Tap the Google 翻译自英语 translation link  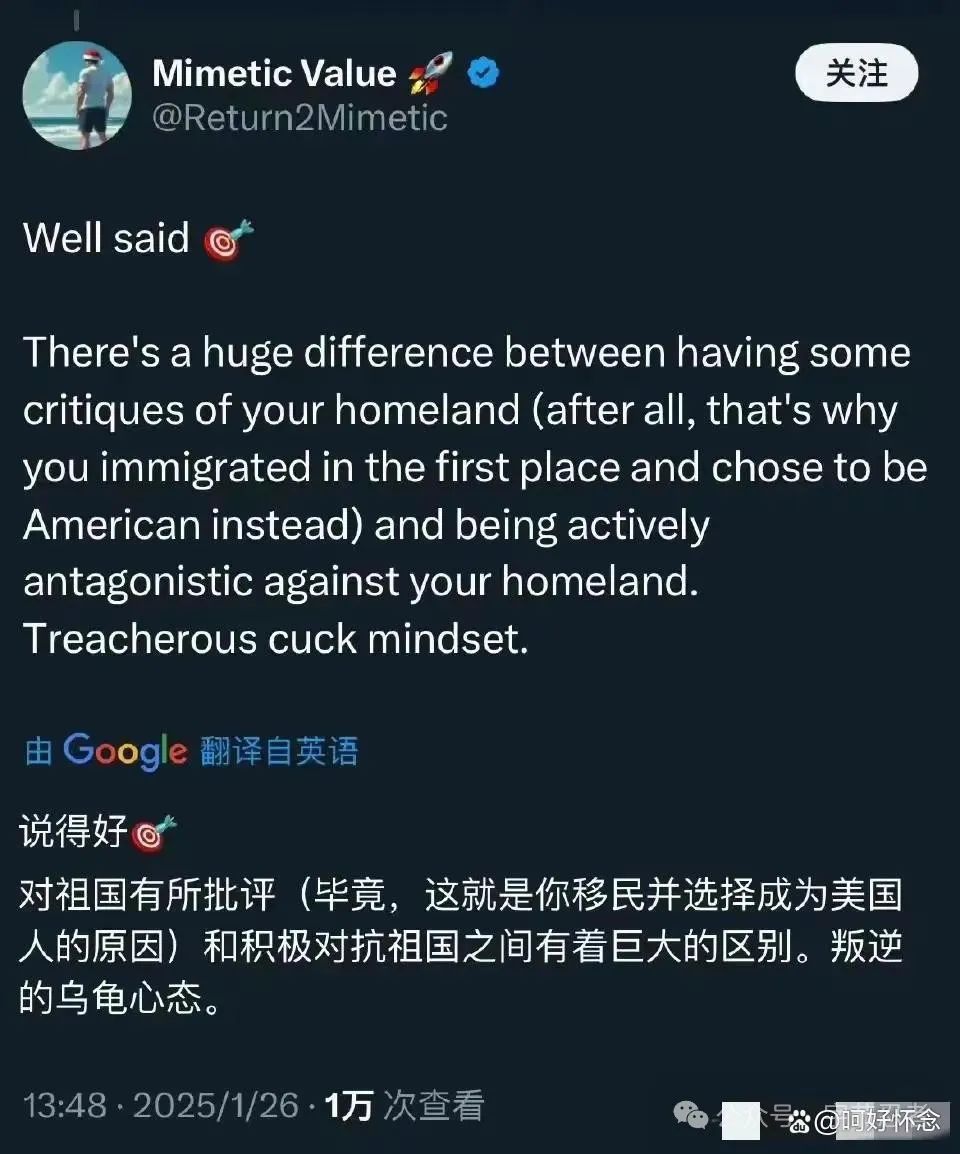[x=191, y=750]
